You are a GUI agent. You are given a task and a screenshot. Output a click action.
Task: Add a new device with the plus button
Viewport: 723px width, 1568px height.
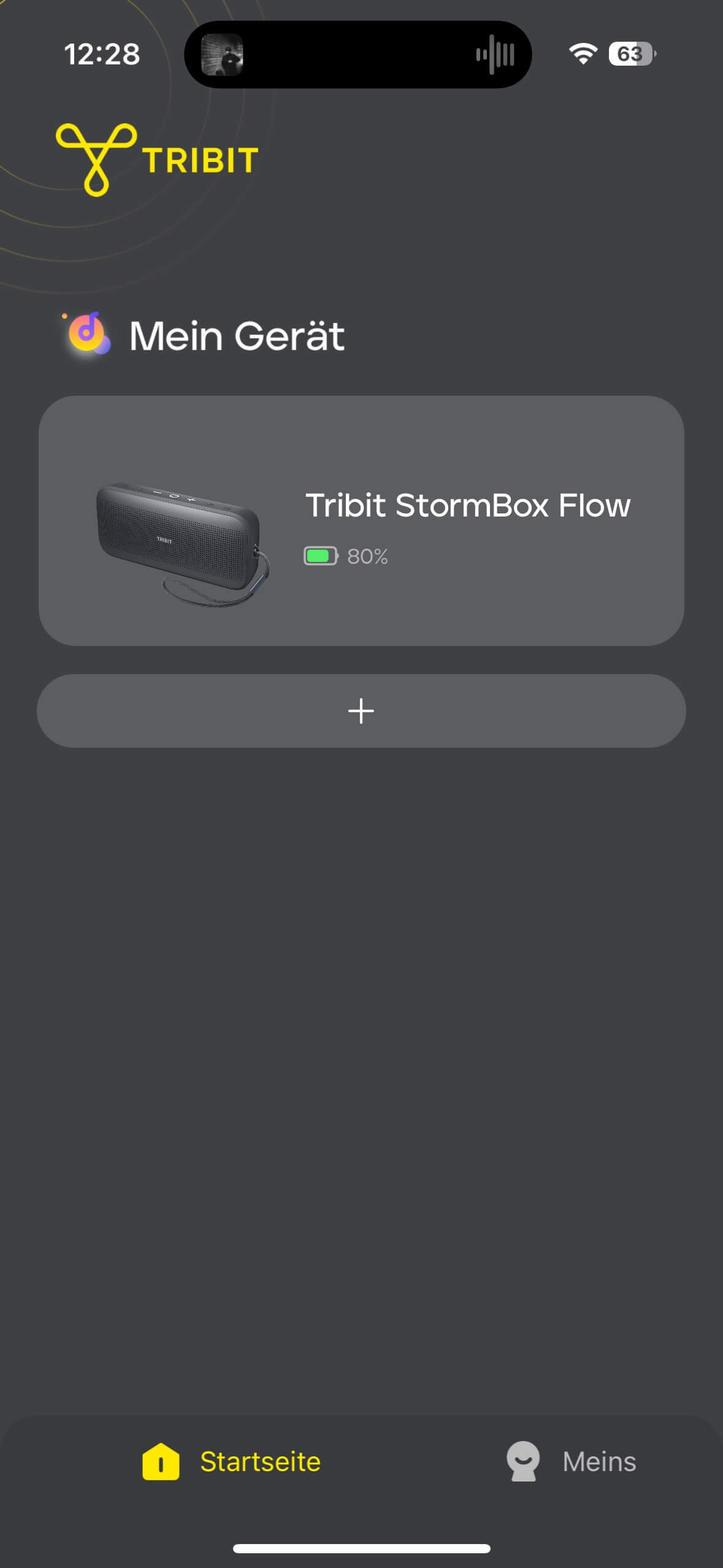point(361,711)
